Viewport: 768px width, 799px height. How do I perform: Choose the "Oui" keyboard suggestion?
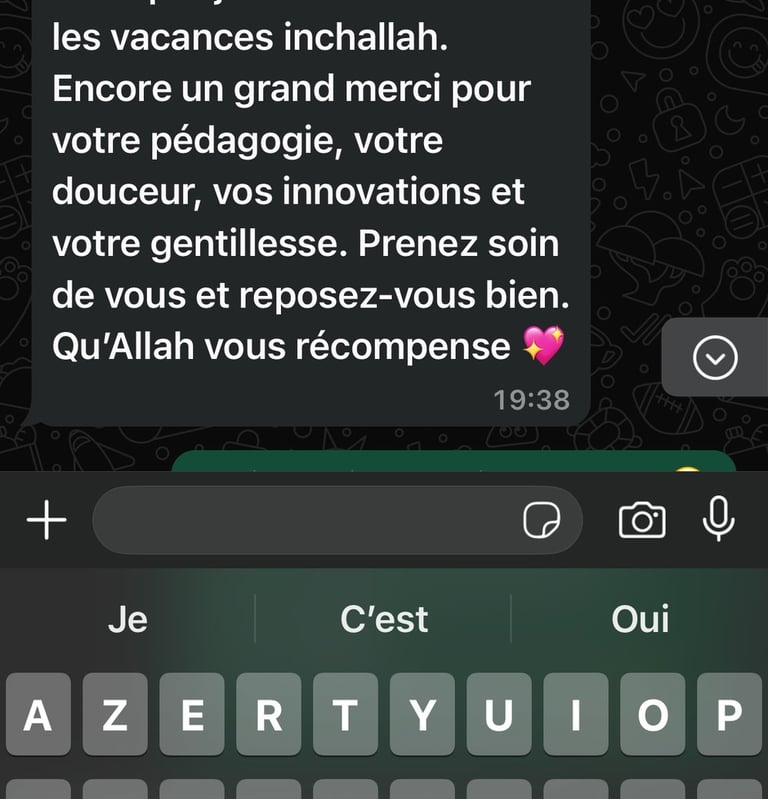[640, 620]
